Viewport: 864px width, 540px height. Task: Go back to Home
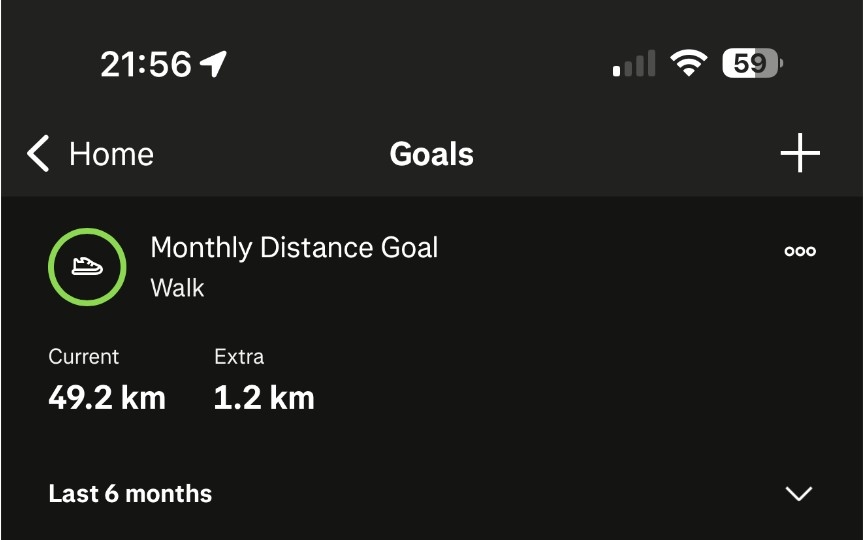tap(90, 154)
